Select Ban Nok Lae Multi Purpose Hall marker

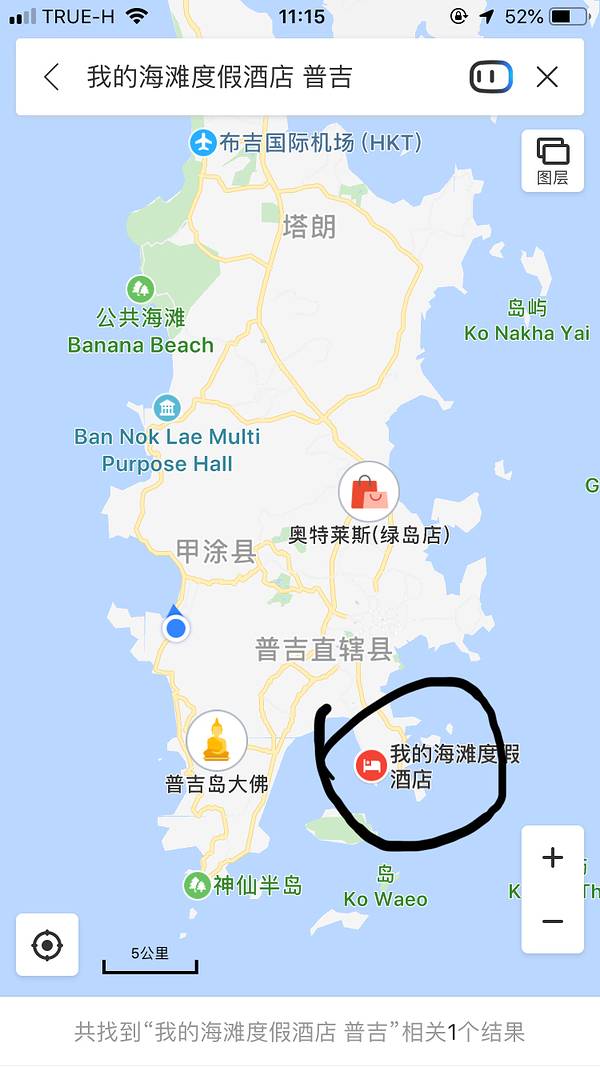pos(167,408)
